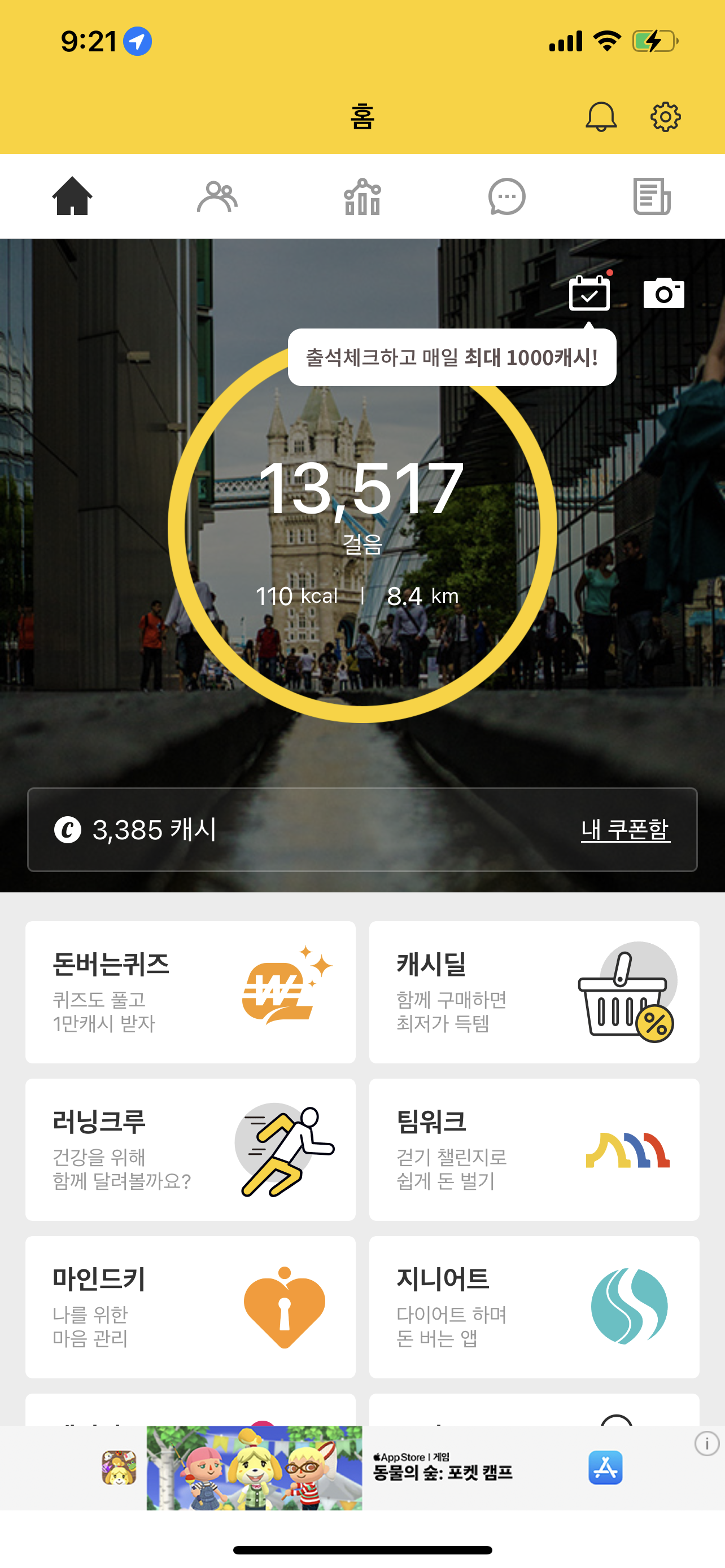Open the 러닝크루 card

[x=190, y=1149]
